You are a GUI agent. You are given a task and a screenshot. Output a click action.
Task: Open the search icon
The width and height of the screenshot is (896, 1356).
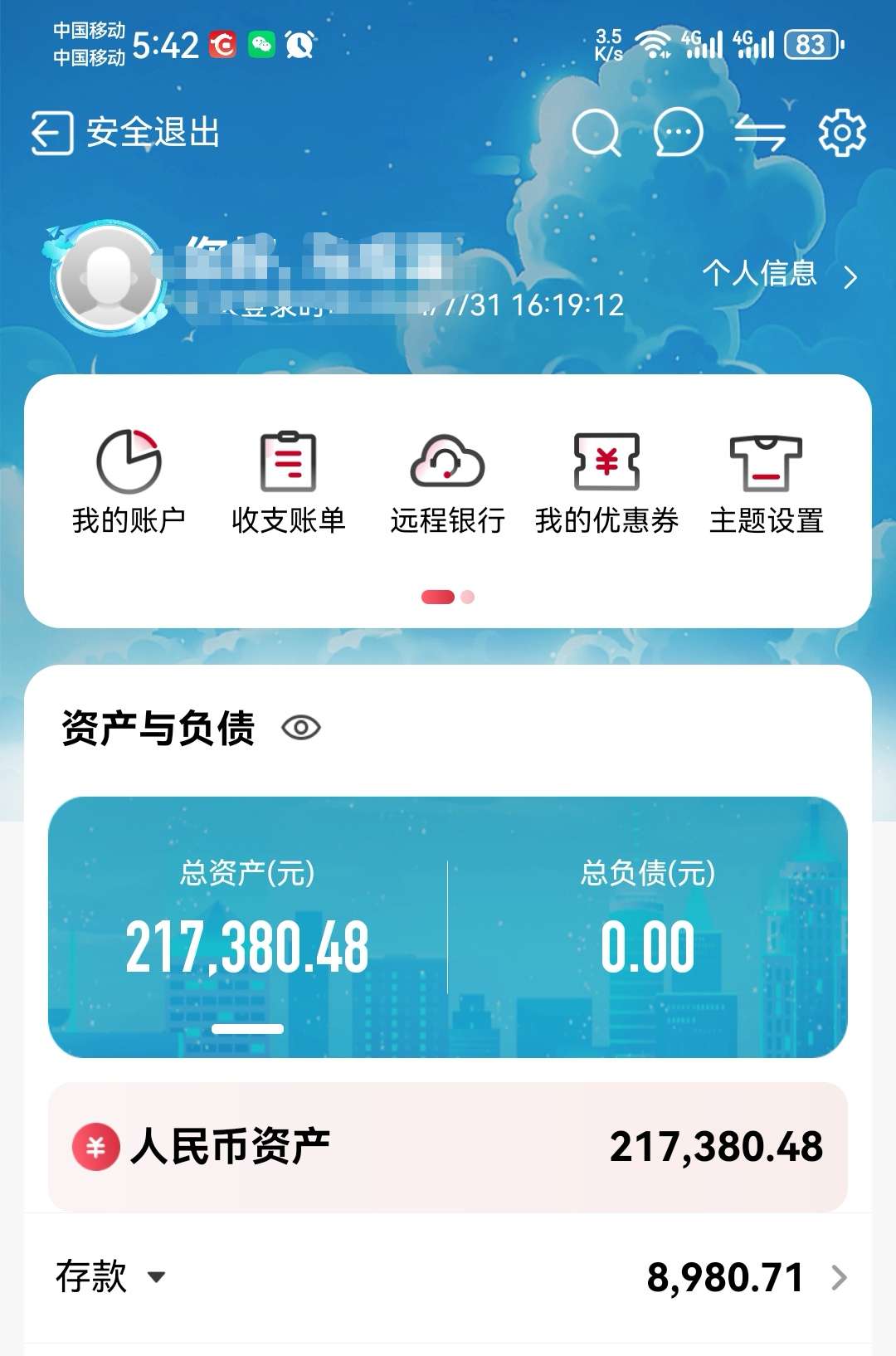pos(596,133)
